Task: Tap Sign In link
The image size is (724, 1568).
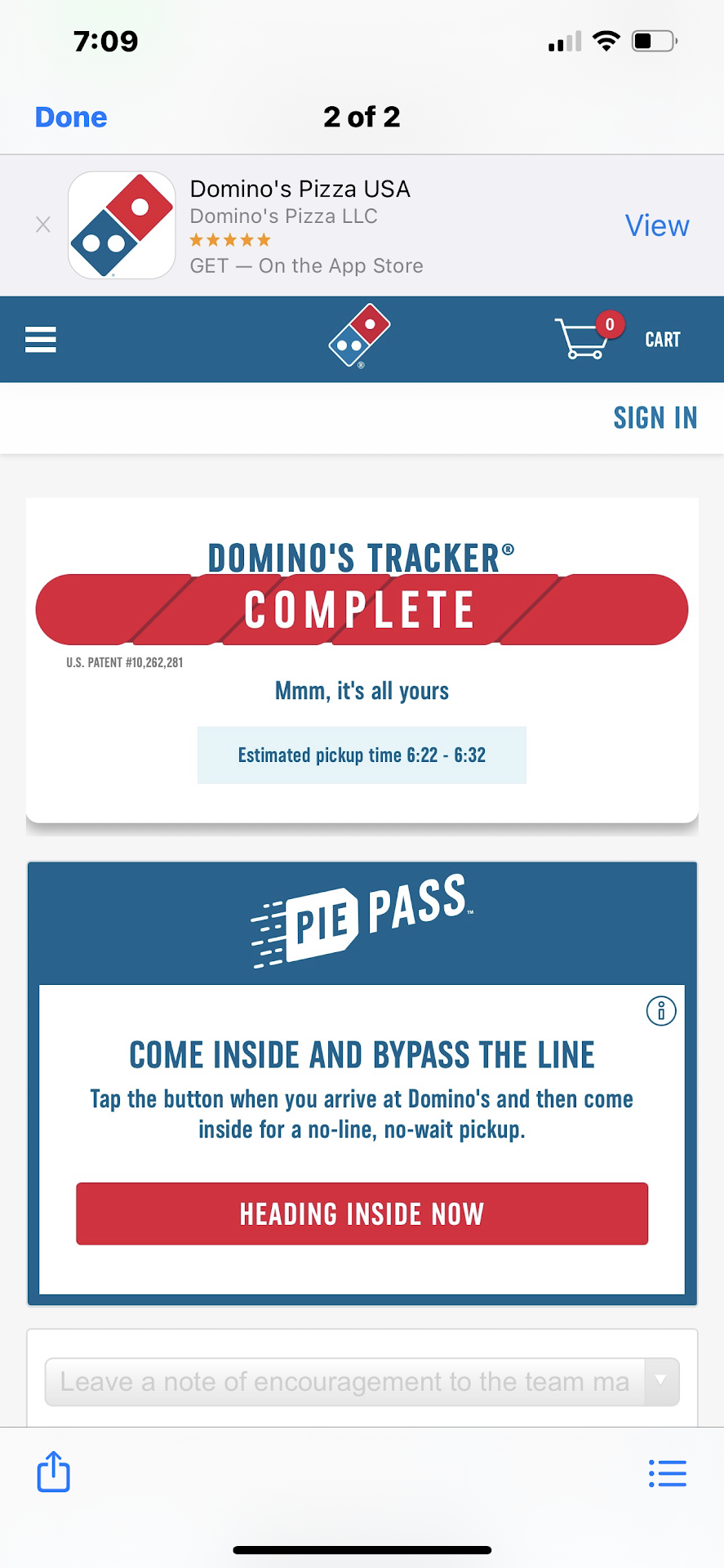Action: (655, 418)
